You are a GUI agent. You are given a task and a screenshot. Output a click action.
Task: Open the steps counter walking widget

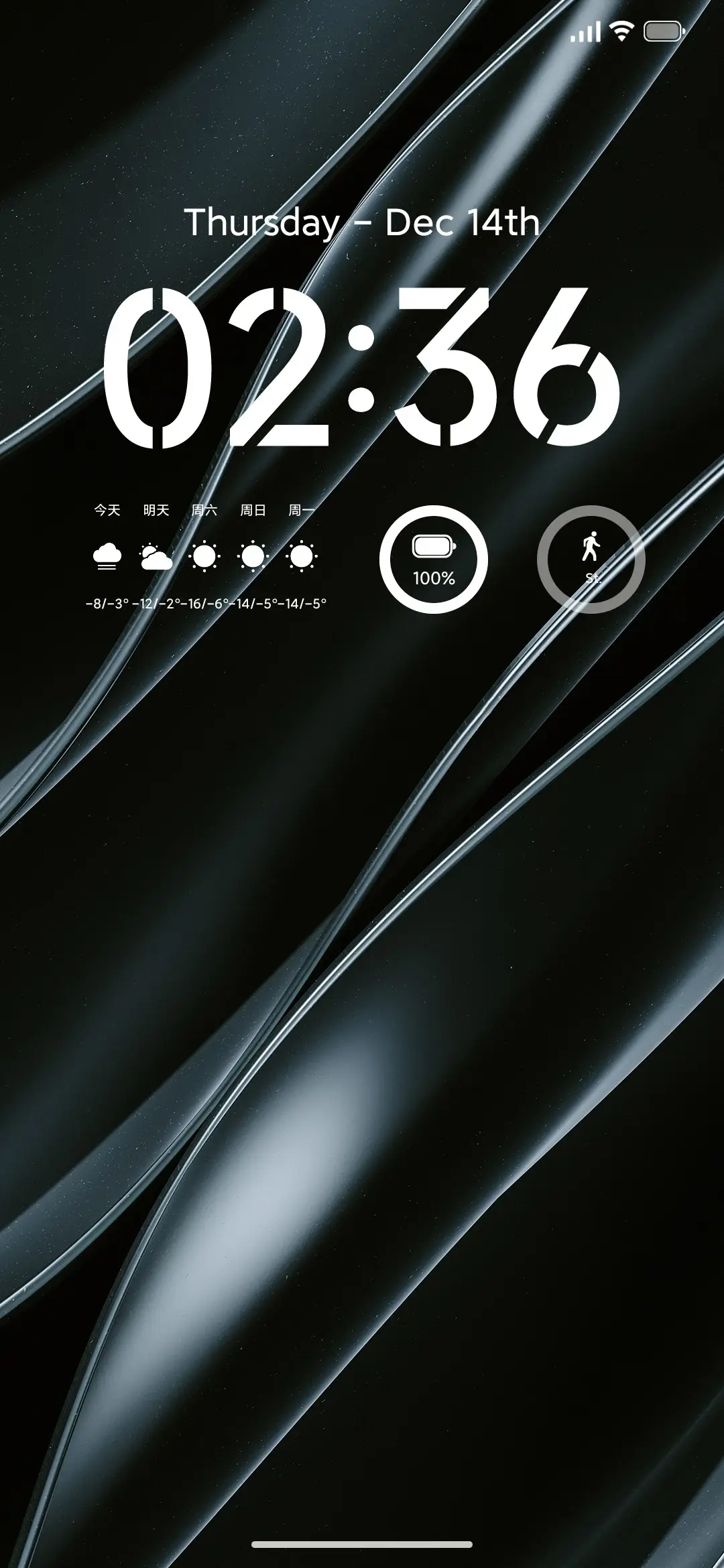[x=591, y=560]
